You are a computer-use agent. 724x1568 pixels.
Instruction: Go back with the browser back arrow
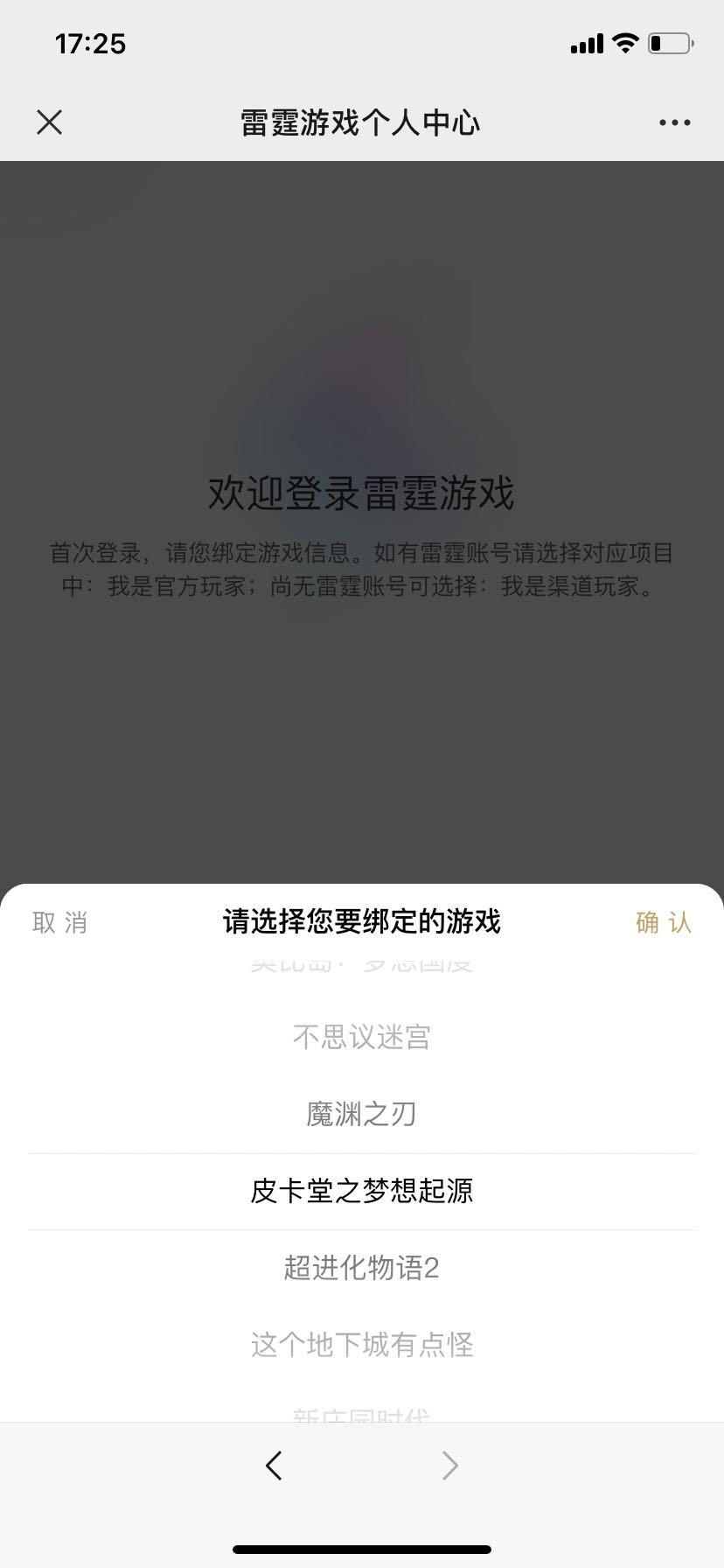pos(274,1465)
